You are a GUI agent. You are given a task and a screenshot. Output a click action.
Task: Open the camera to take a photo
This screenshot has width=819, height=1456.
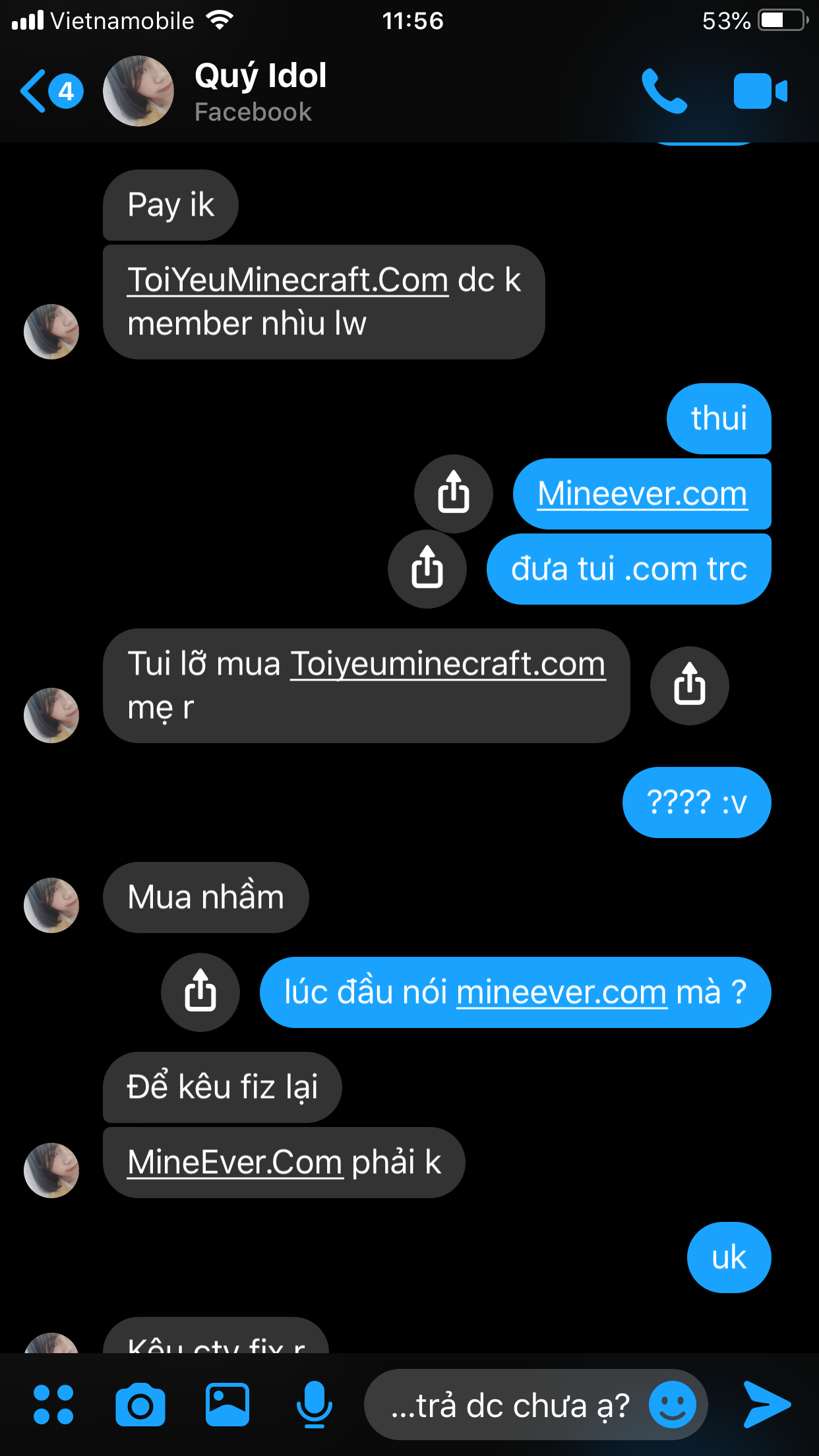140,1405
